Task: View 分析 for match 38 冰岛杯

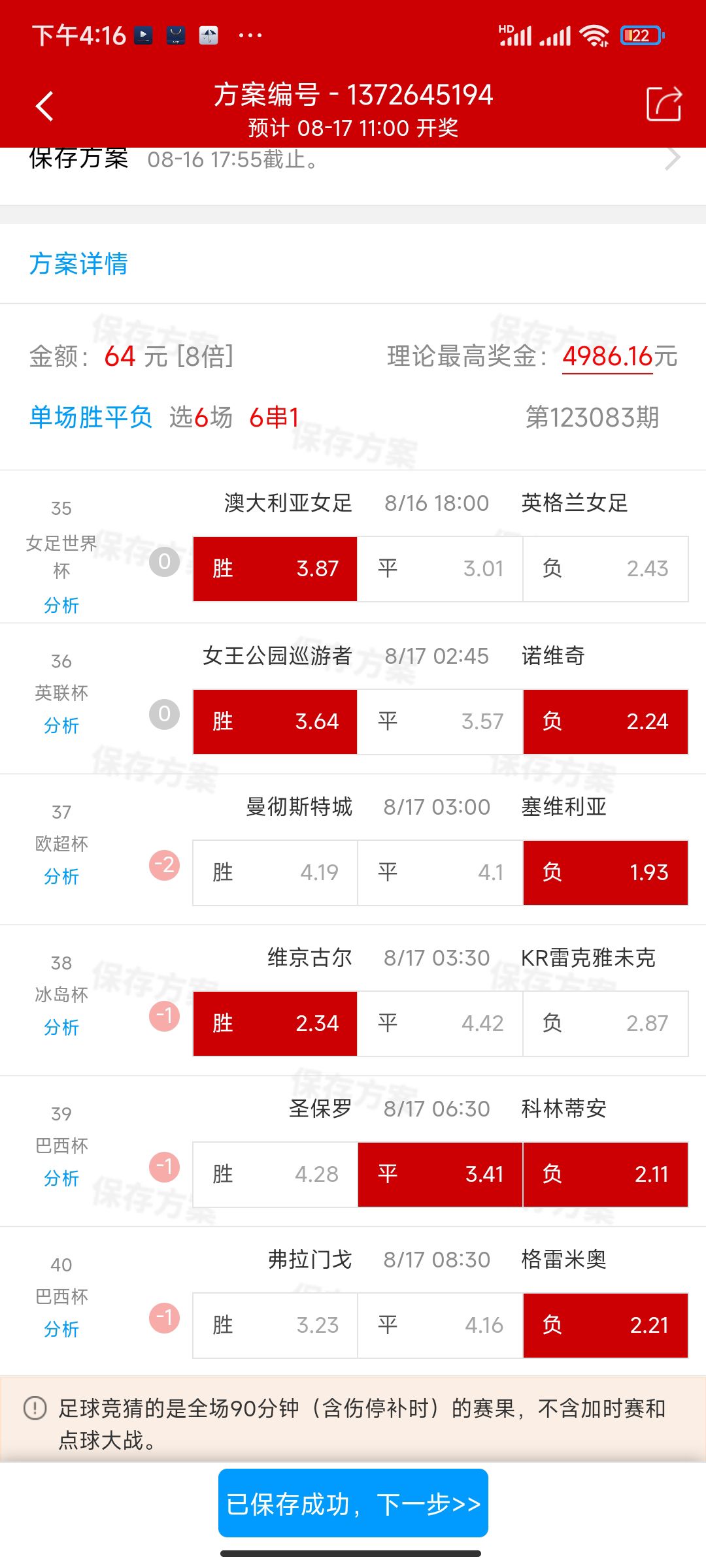Action: coord(61,1027)
